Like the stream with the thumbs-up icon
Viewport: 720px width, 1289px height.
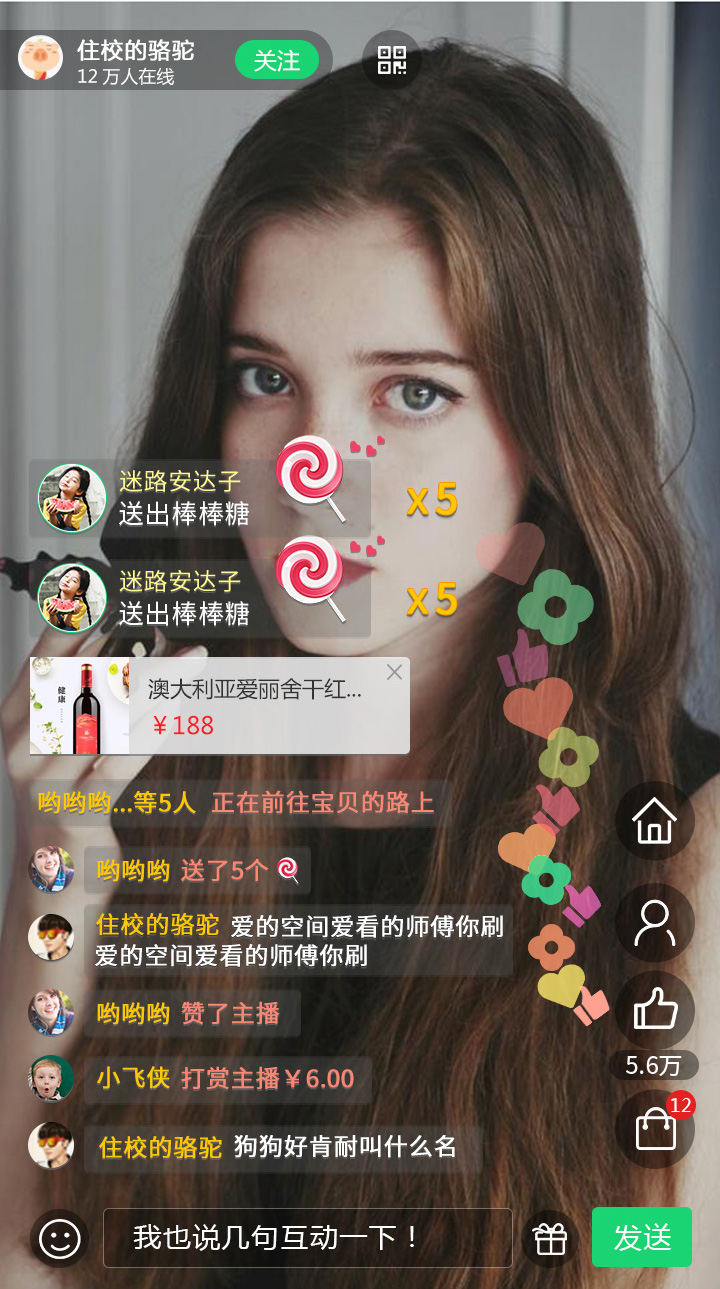click(655, 1010)
